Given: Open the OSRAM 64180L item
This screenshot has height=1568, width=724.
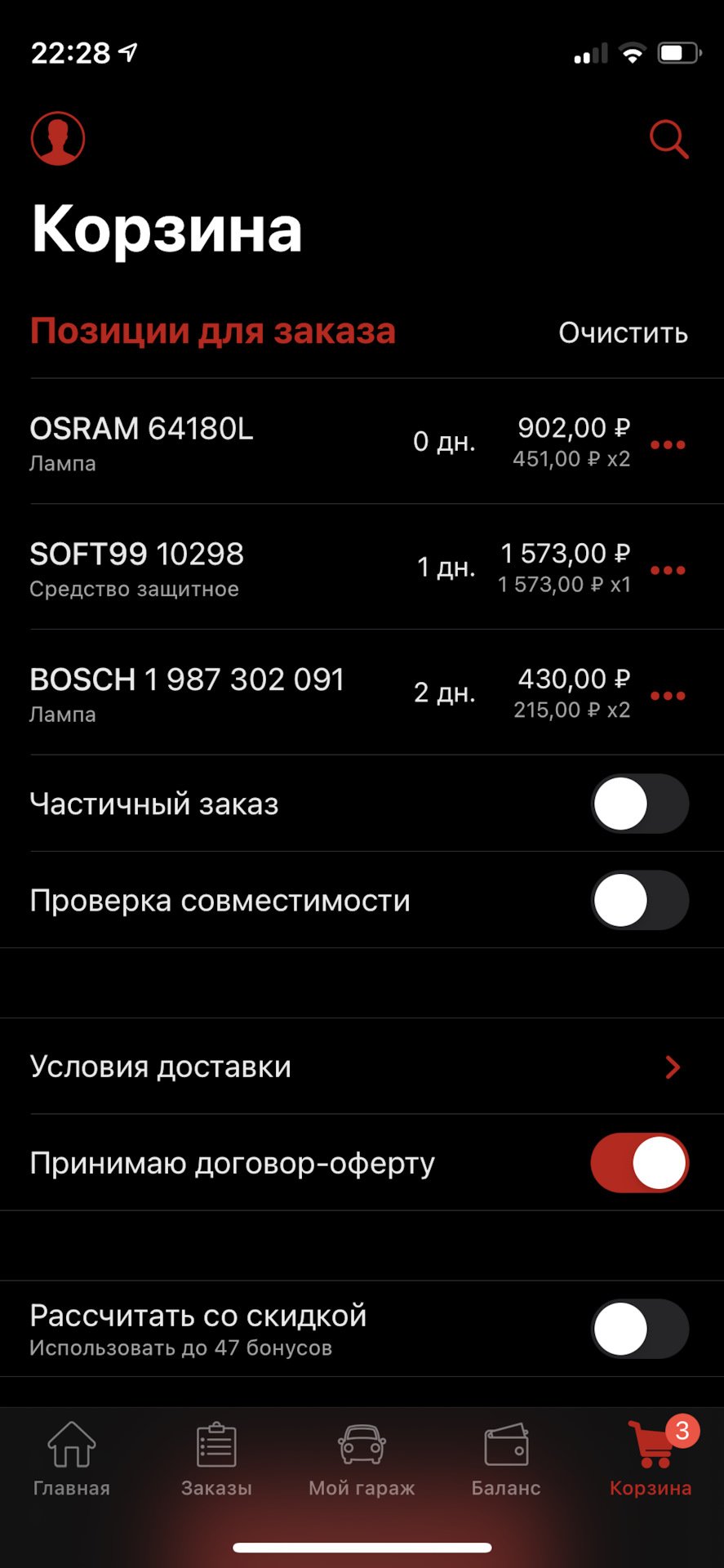Looking at the screenshot, I should [x=204, y=442].
